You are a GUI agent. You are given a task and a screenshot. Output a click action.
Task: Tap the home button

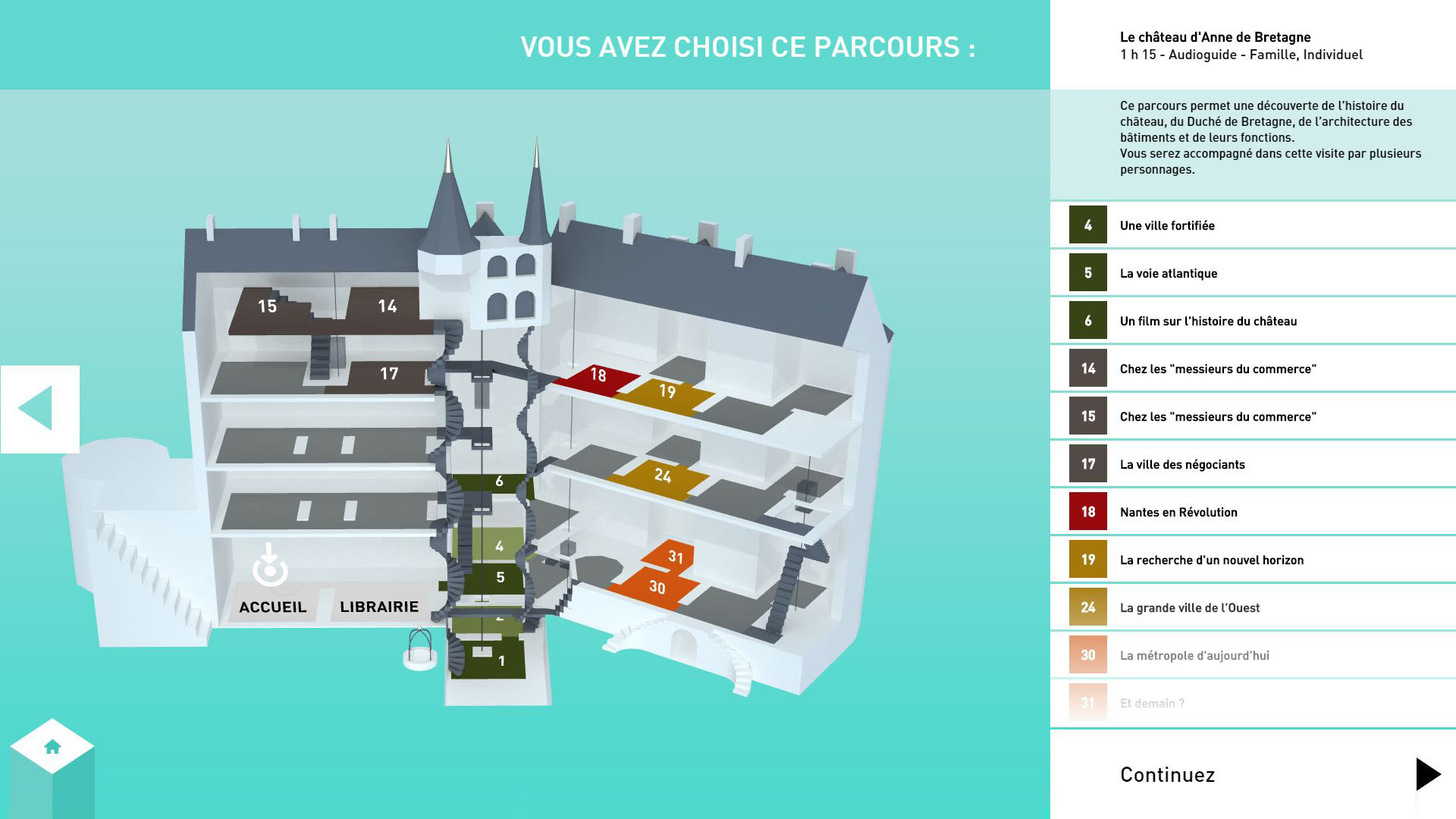tap(52, 747)
